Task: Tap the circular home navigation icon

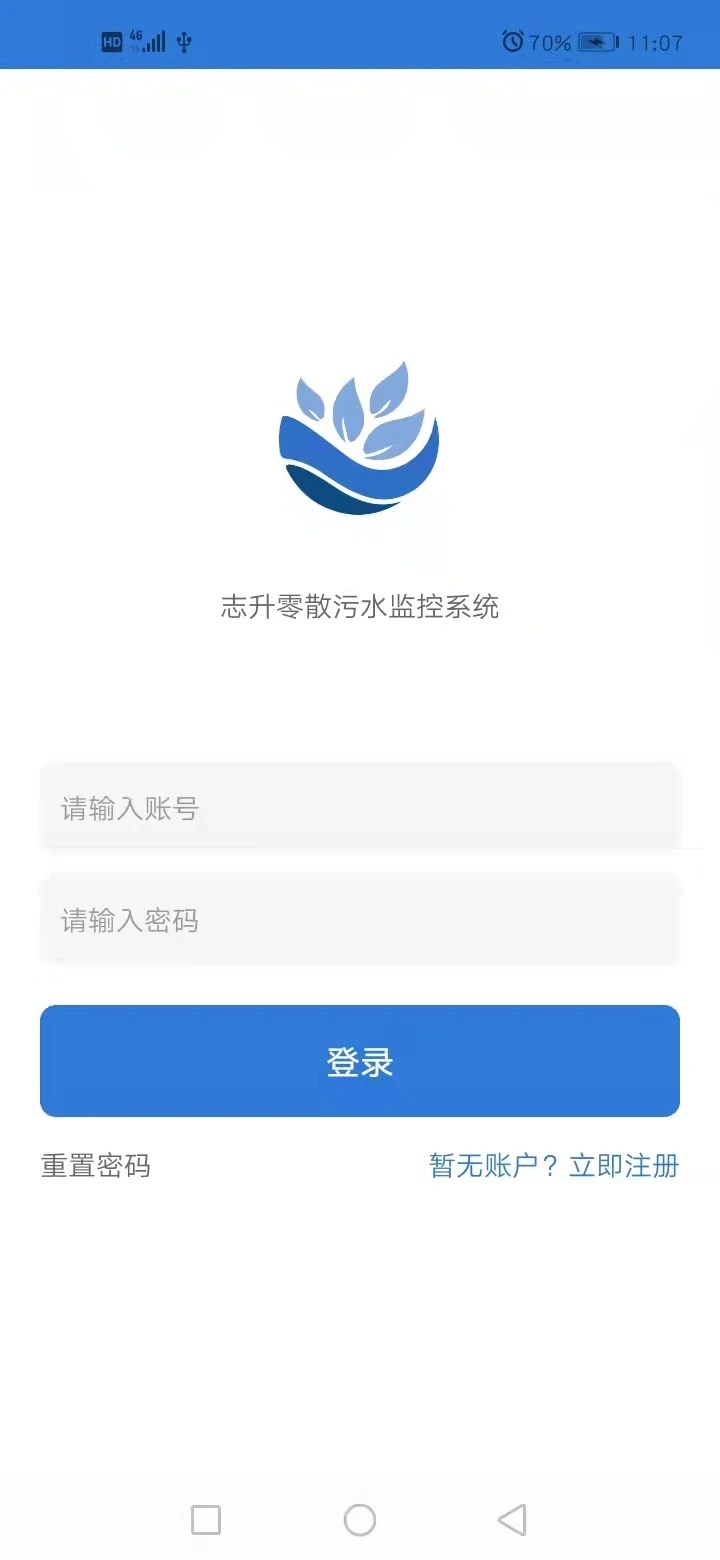Action: 359,1519
